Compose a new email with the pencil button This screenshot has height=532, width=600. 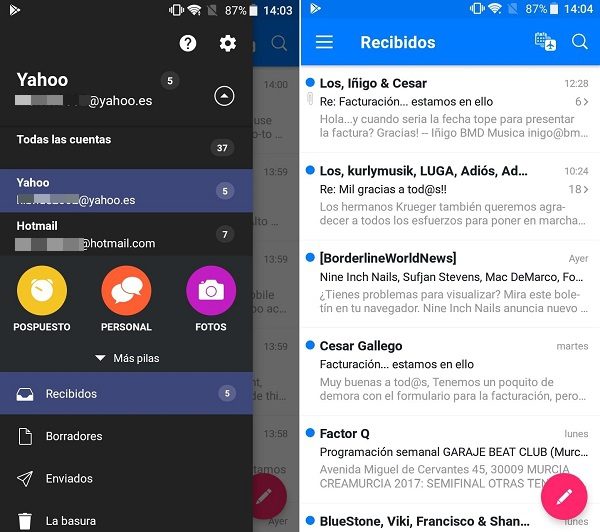[564, 495]
